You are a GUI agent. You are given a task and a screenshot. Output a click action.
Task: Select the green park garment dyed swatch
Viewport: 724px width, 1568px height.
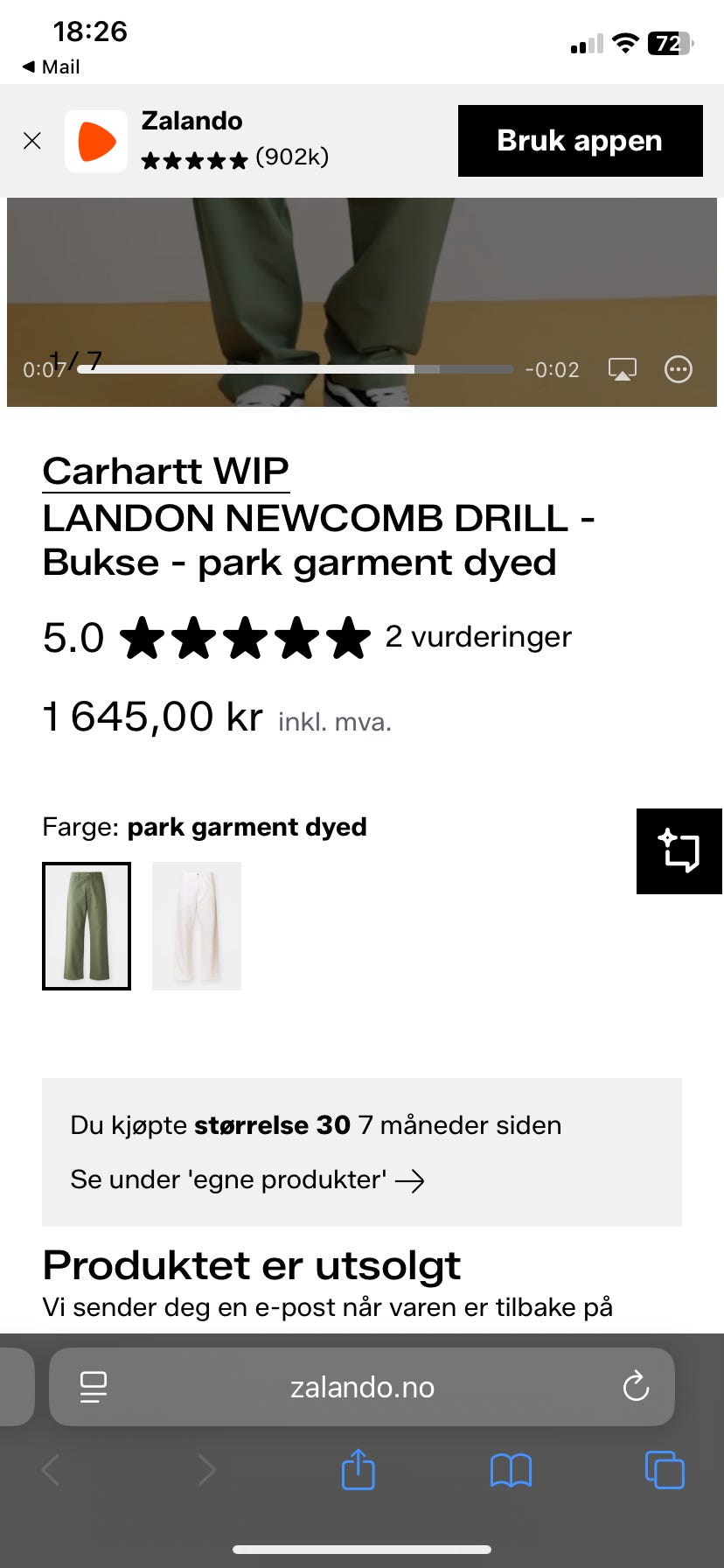(x=87, y=926)
